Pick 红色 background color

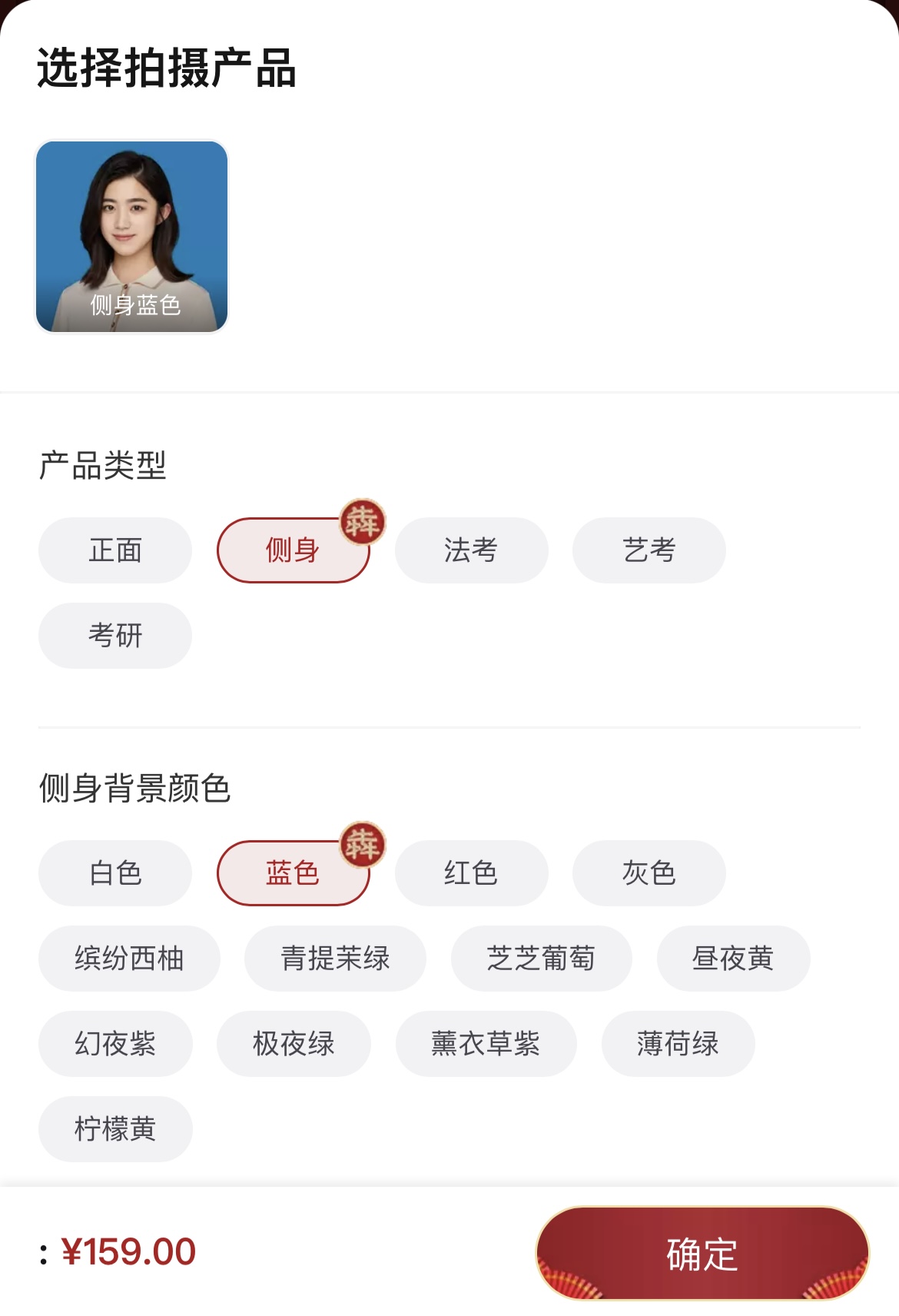[471, 873]
